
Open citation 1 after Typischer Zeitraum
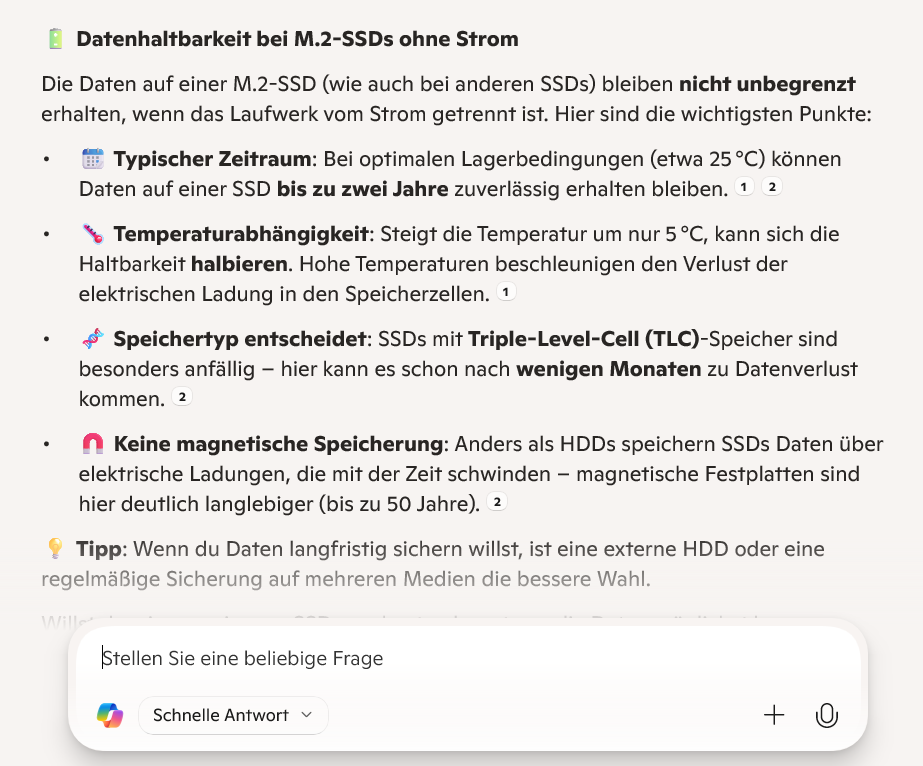click(743, 187)
